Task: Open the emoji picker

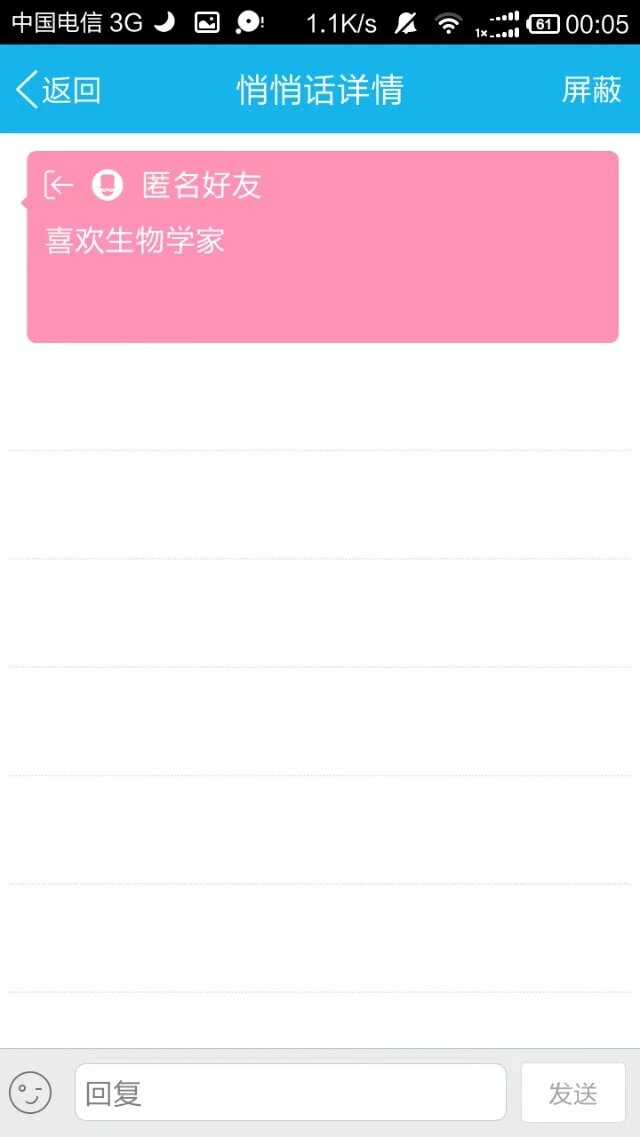Action: [x=30, y=1092]
